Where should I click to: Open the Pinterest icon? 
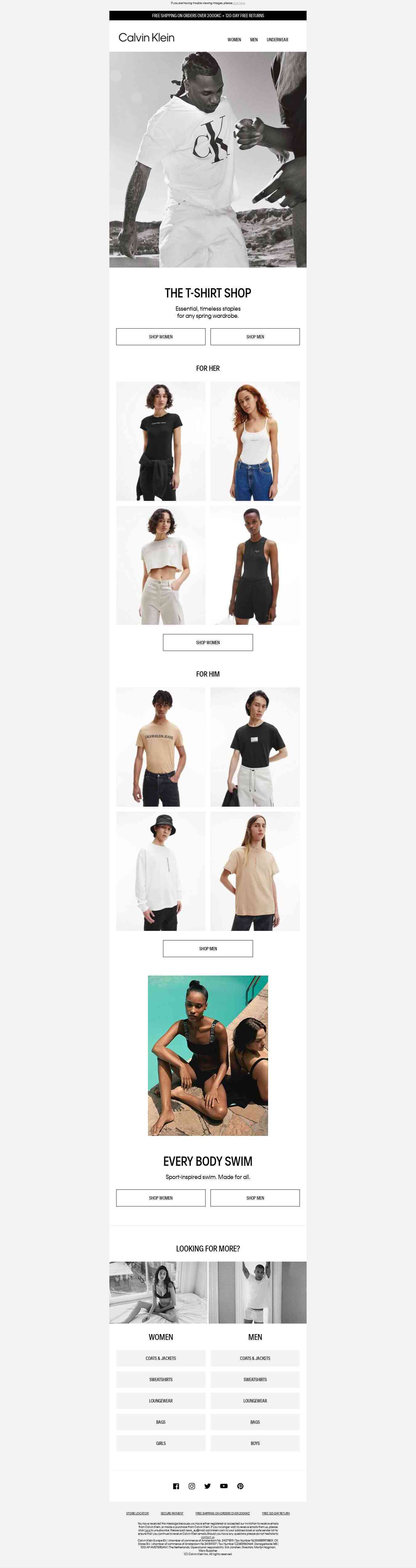pyautogui.click(x=240, y=1486)
